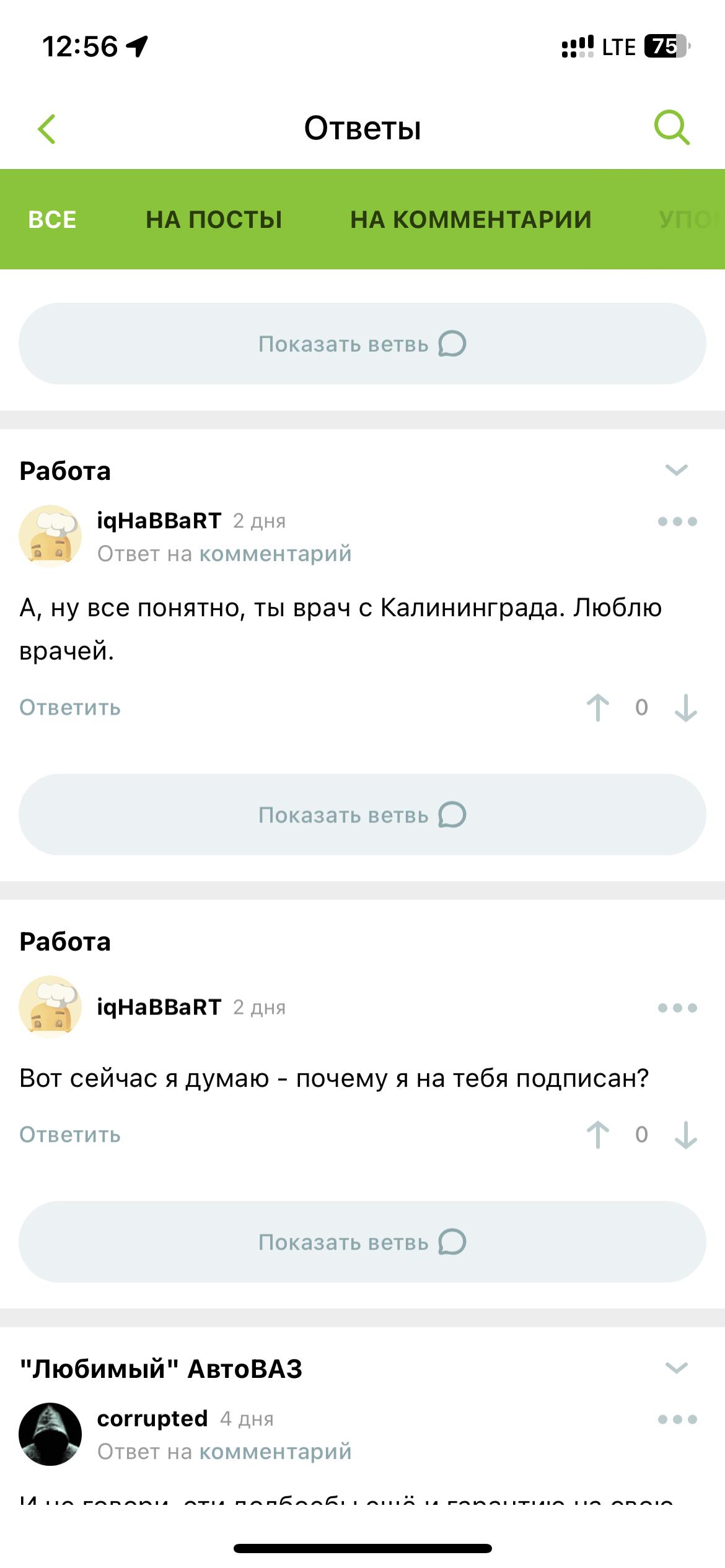Open the three-dot menu on "почему я на тебя подписан?"
Image resolution: width=725 pixels, height=1568 pixels.
coord(677,1008)
